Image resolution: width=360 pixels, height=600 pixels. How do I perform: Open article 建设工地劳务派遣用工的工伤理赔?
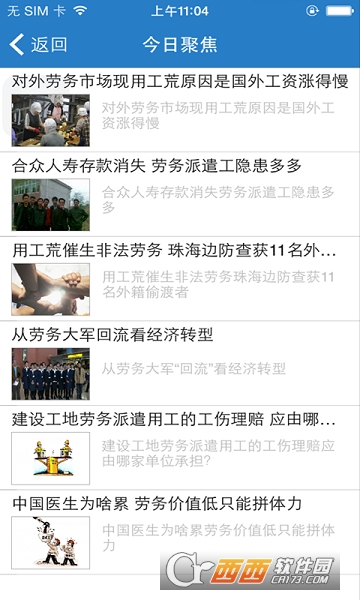[x=180, y=448]
